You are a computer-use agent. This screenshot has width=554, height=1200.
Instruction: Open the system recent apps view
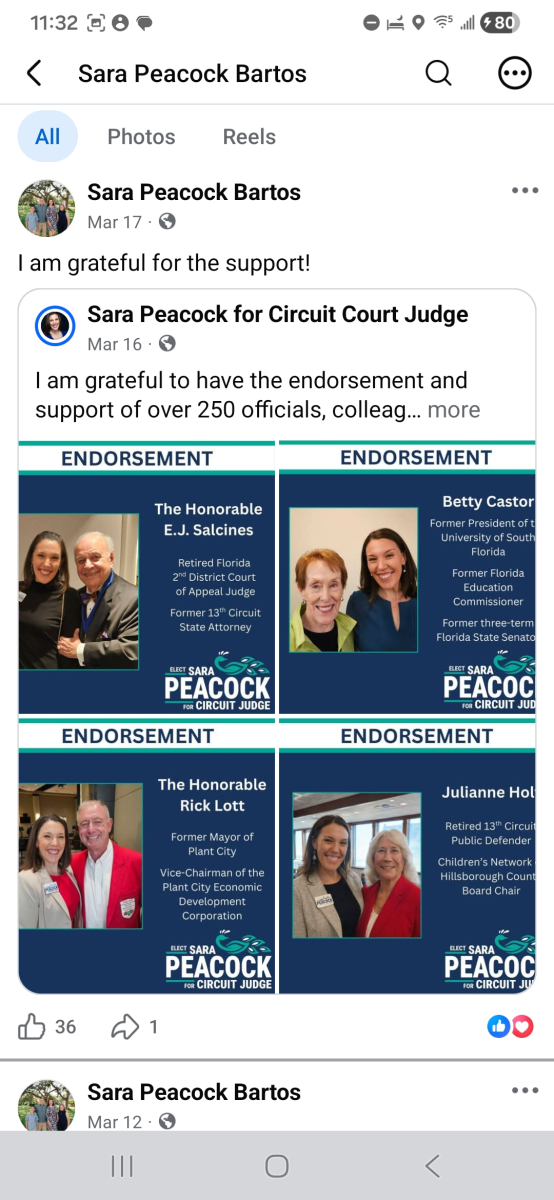(x=122, y=1166)
